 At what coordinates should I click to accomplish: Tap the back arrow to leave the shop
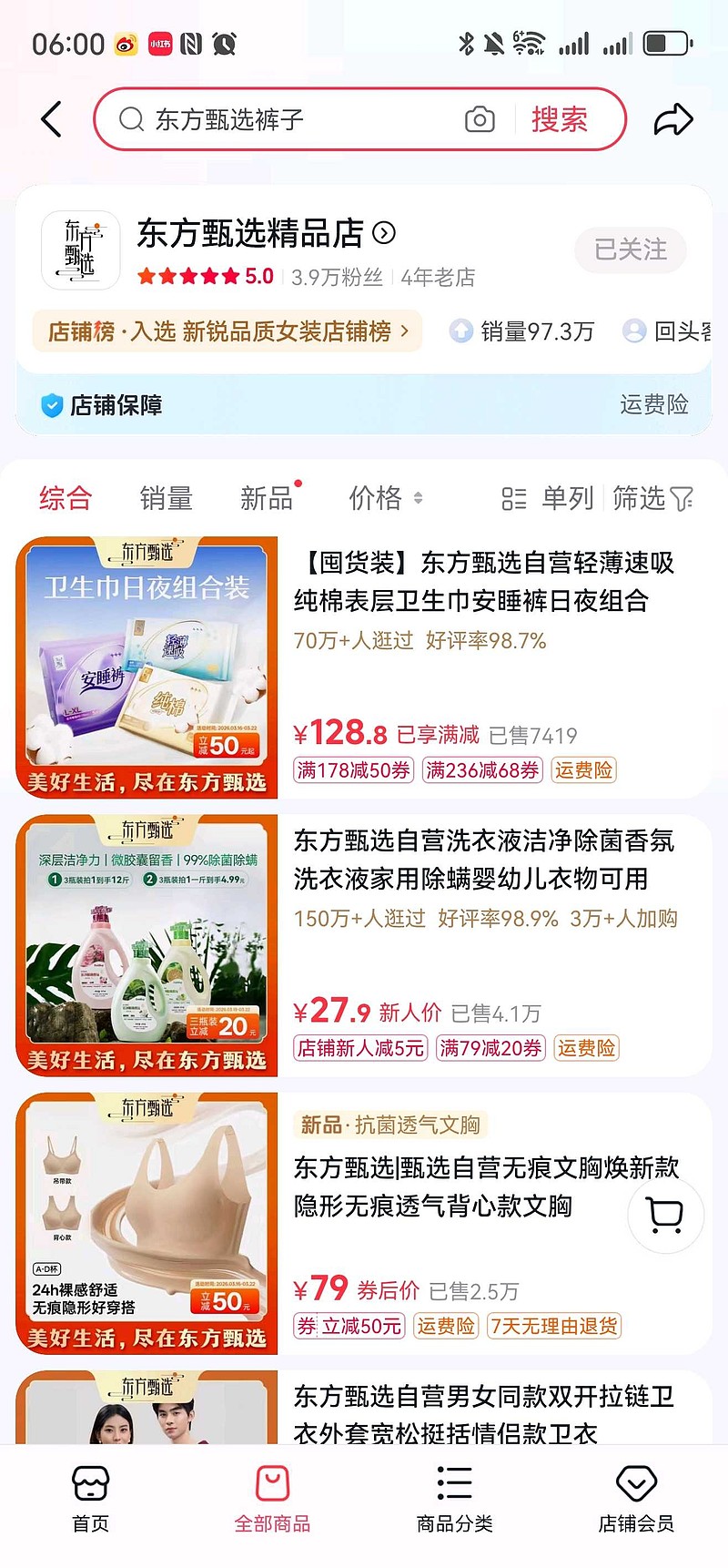point(50,119)
